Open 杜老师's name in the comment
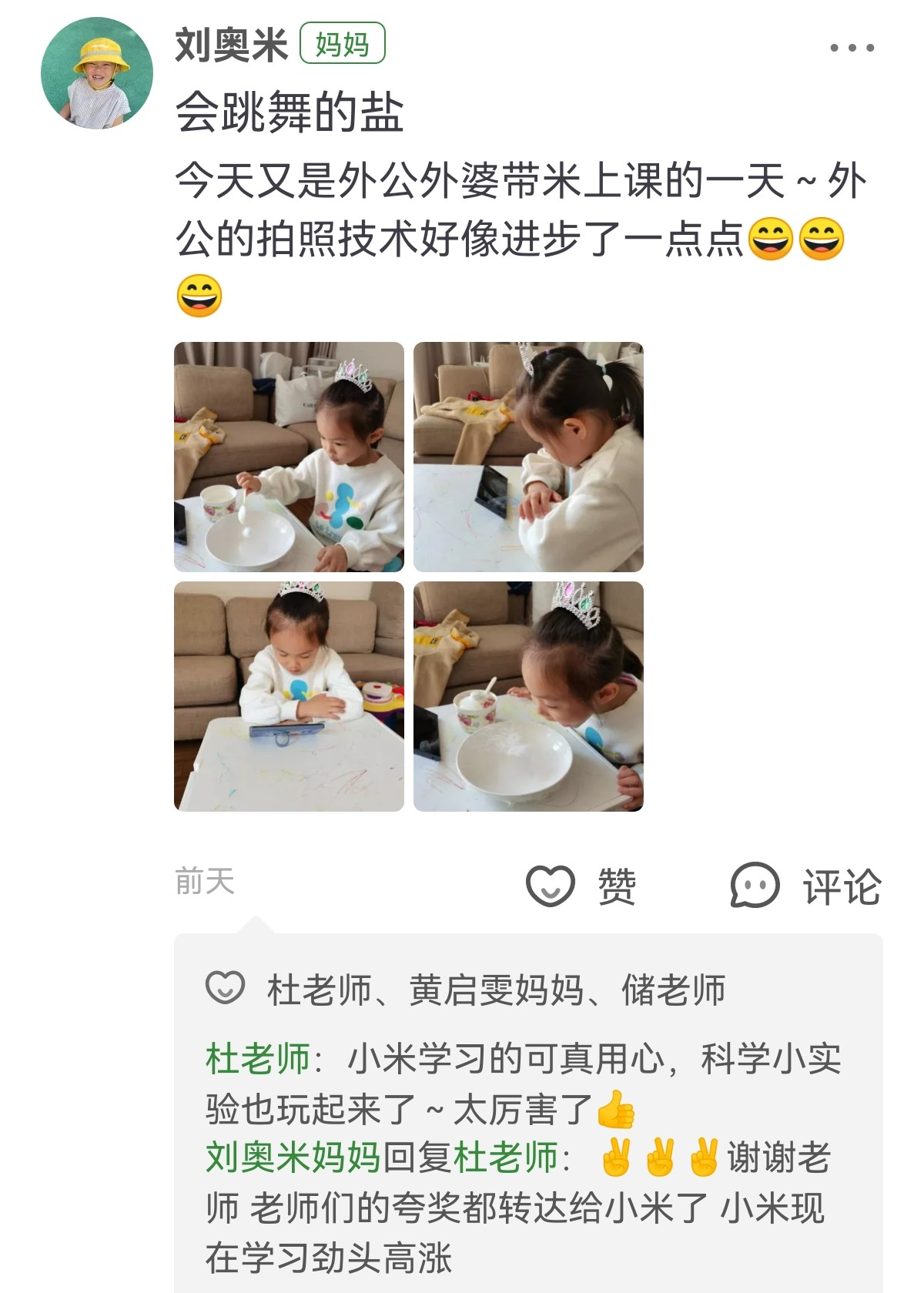Image resolution: width=924 pixels, height=1293 pixels. click(x=257, y=1059)
